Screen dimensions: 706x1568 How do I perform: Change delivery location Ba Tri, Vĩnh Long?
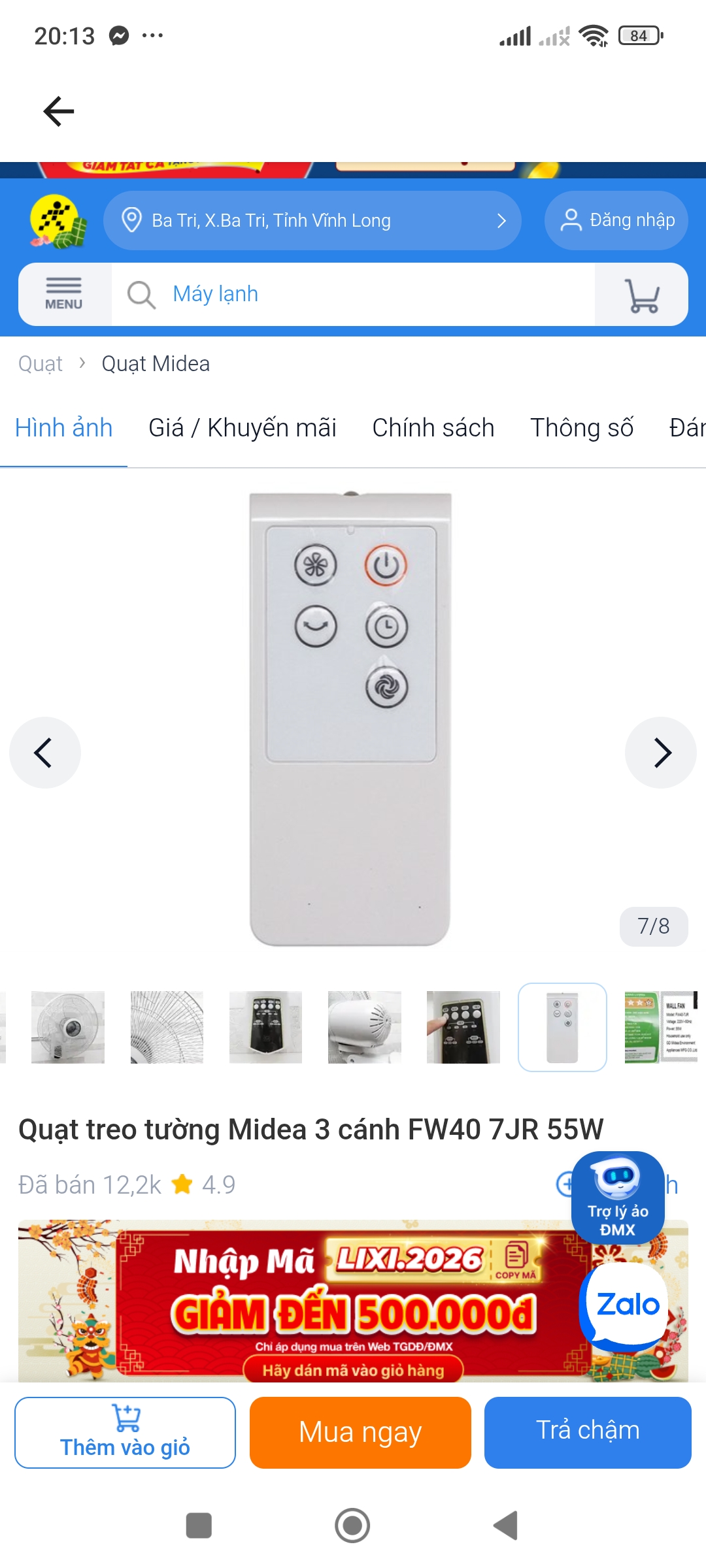pos(312,221)
